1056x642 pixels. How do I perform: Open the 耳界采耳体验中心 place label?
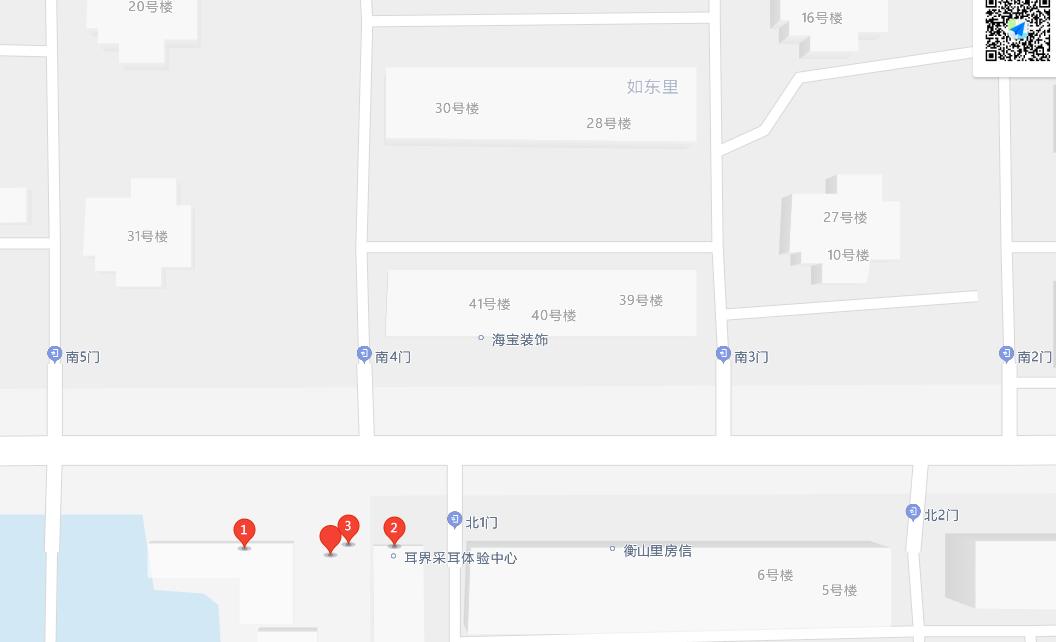(x=460, y=558)
